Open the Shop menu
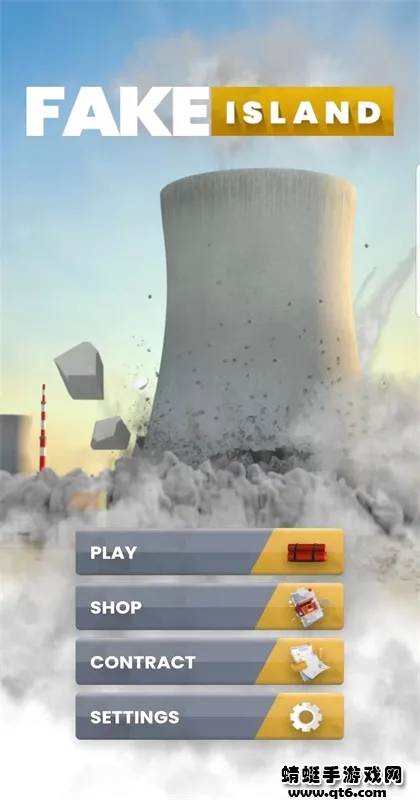The width and height of the screenshot is (420, 800). pos(210,607)
